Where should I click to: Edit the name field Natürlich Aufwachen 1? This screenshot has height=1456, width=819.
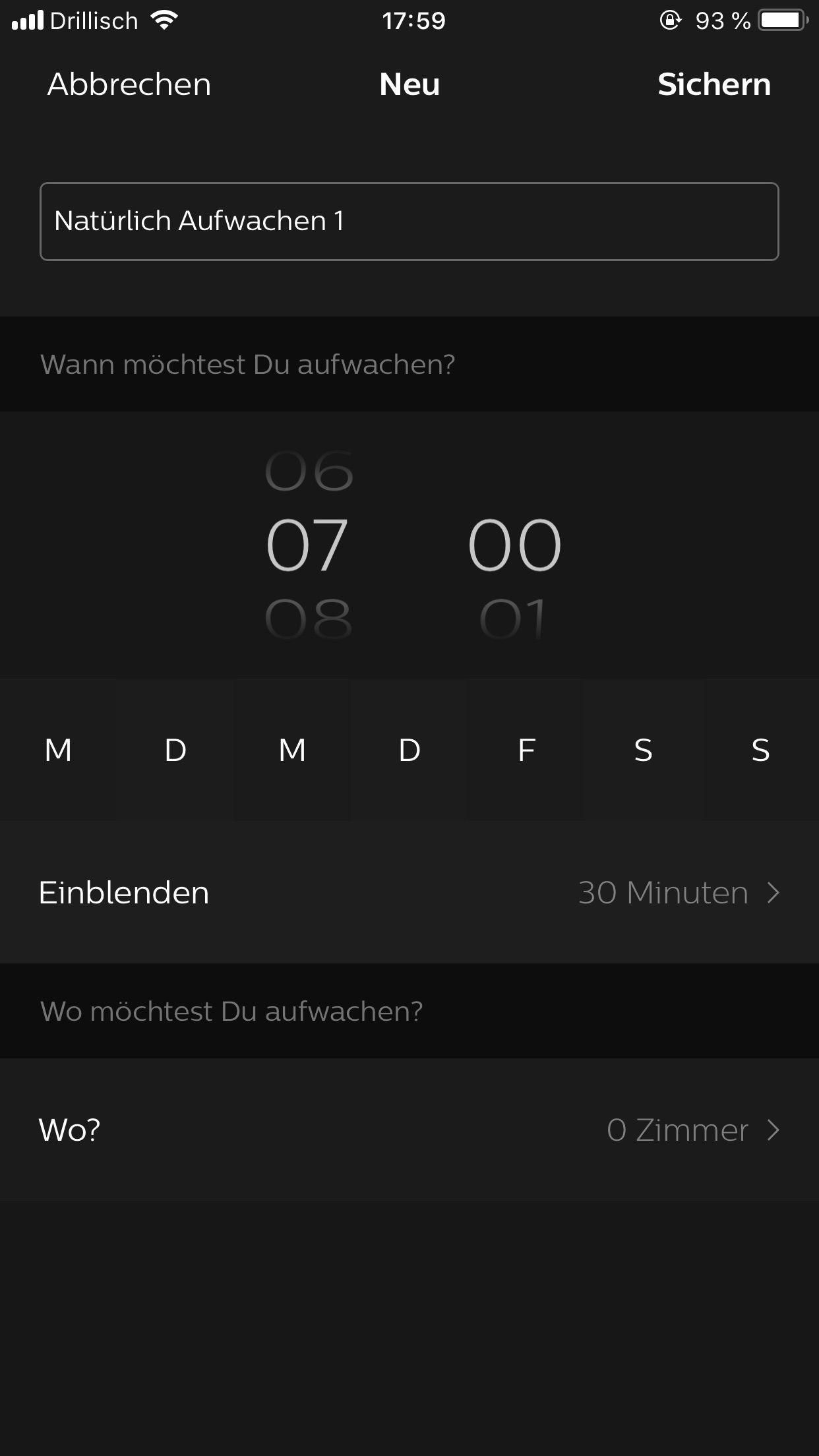(x=409, y=222)
